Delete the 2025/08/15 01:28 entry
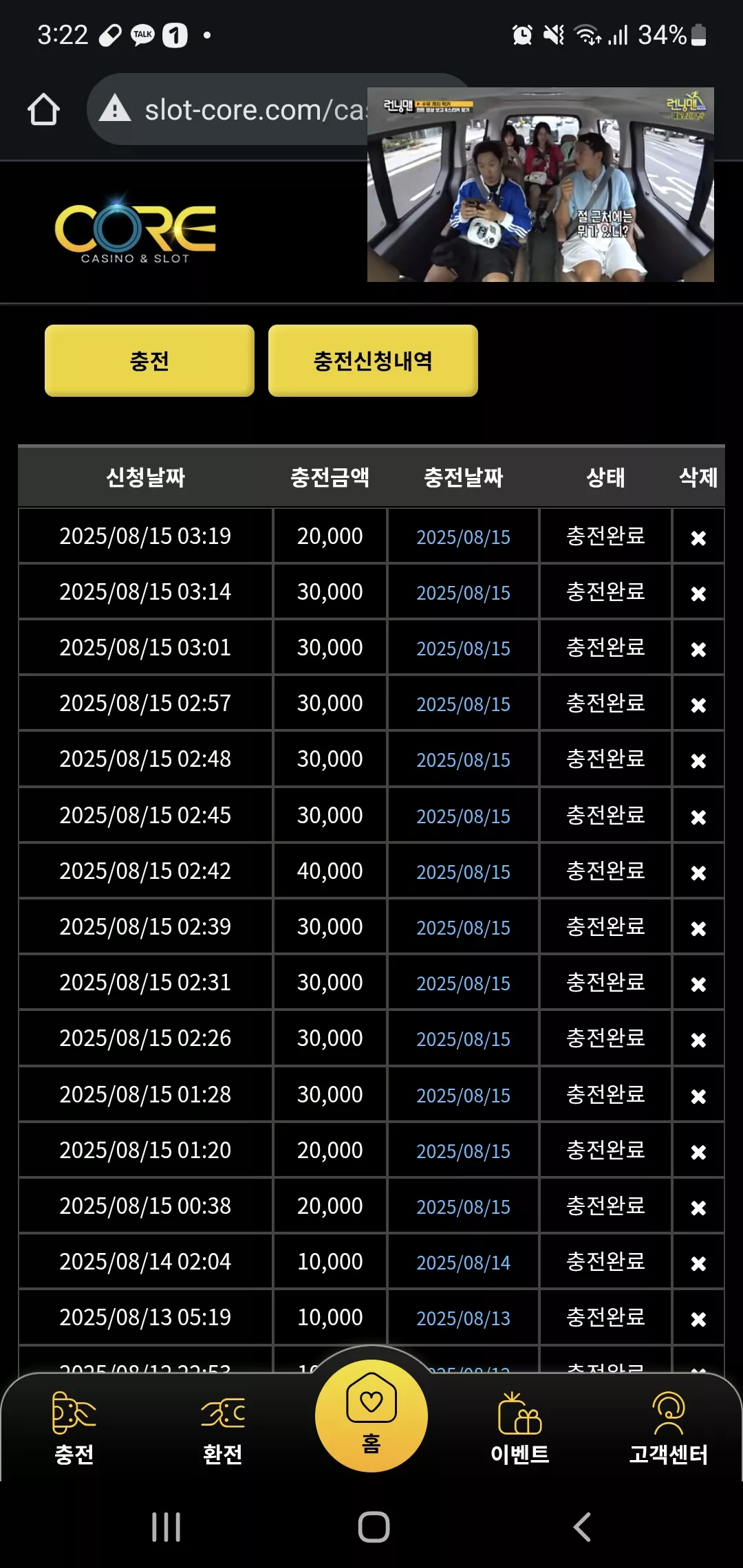 tap(698, 1096)
